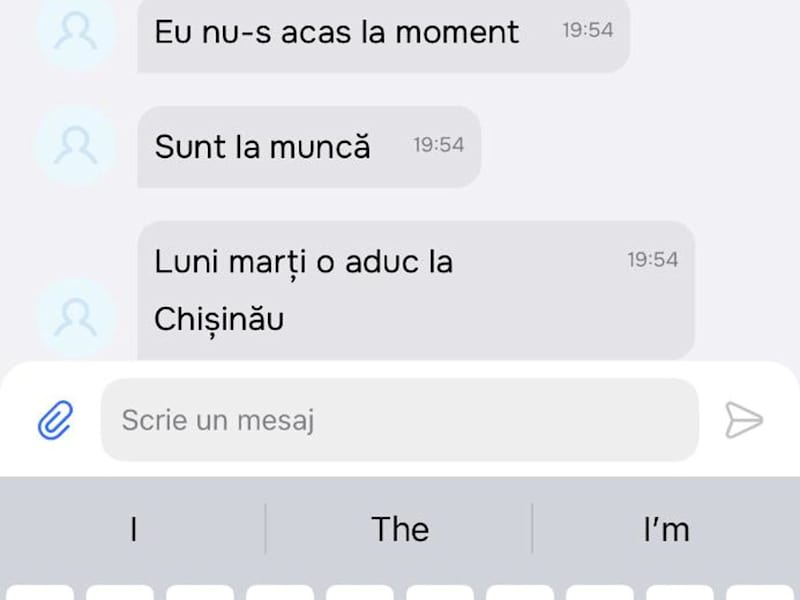Focus the "Scrie un mesaj" field

pyautogui.click(x=399, y=420)
